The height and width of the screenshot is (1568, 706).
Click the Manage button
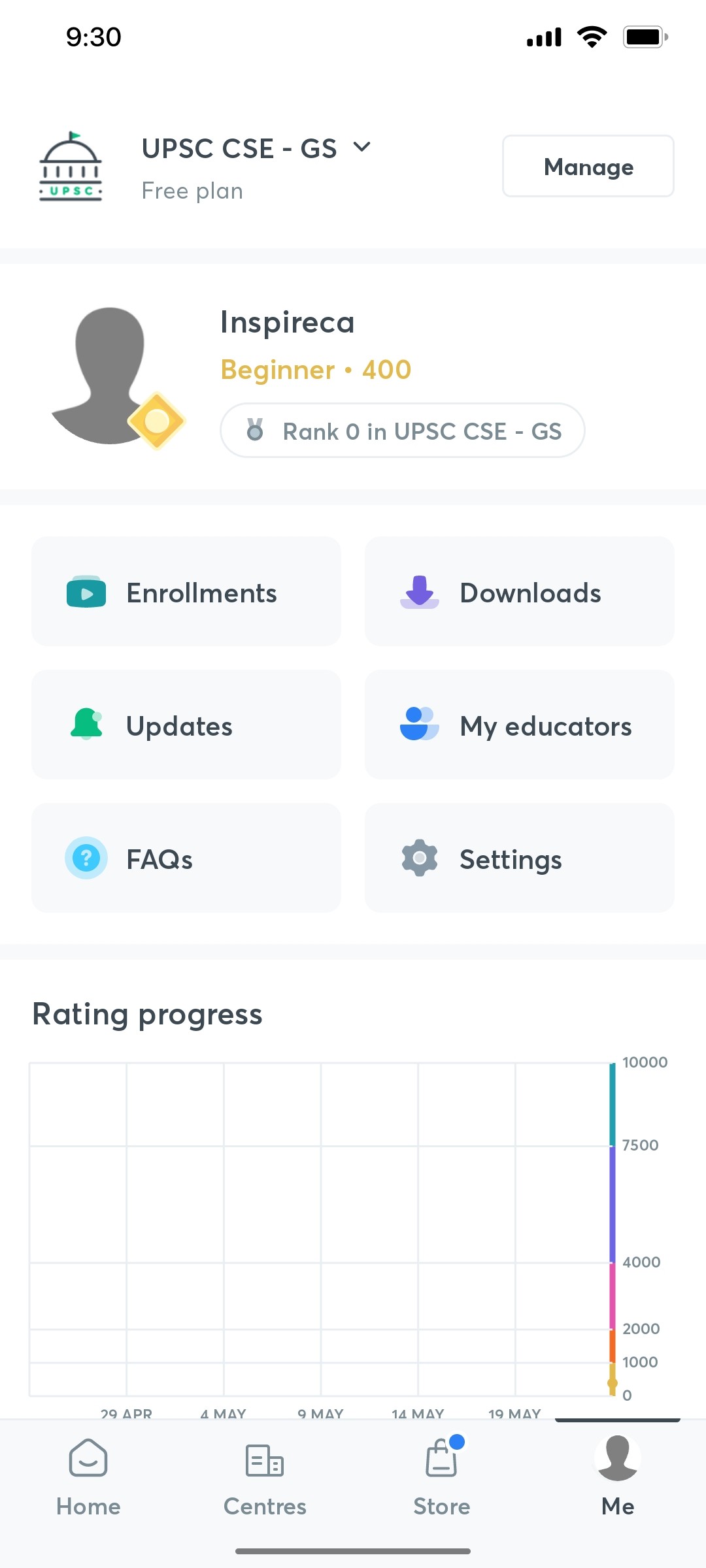(587, 166)
